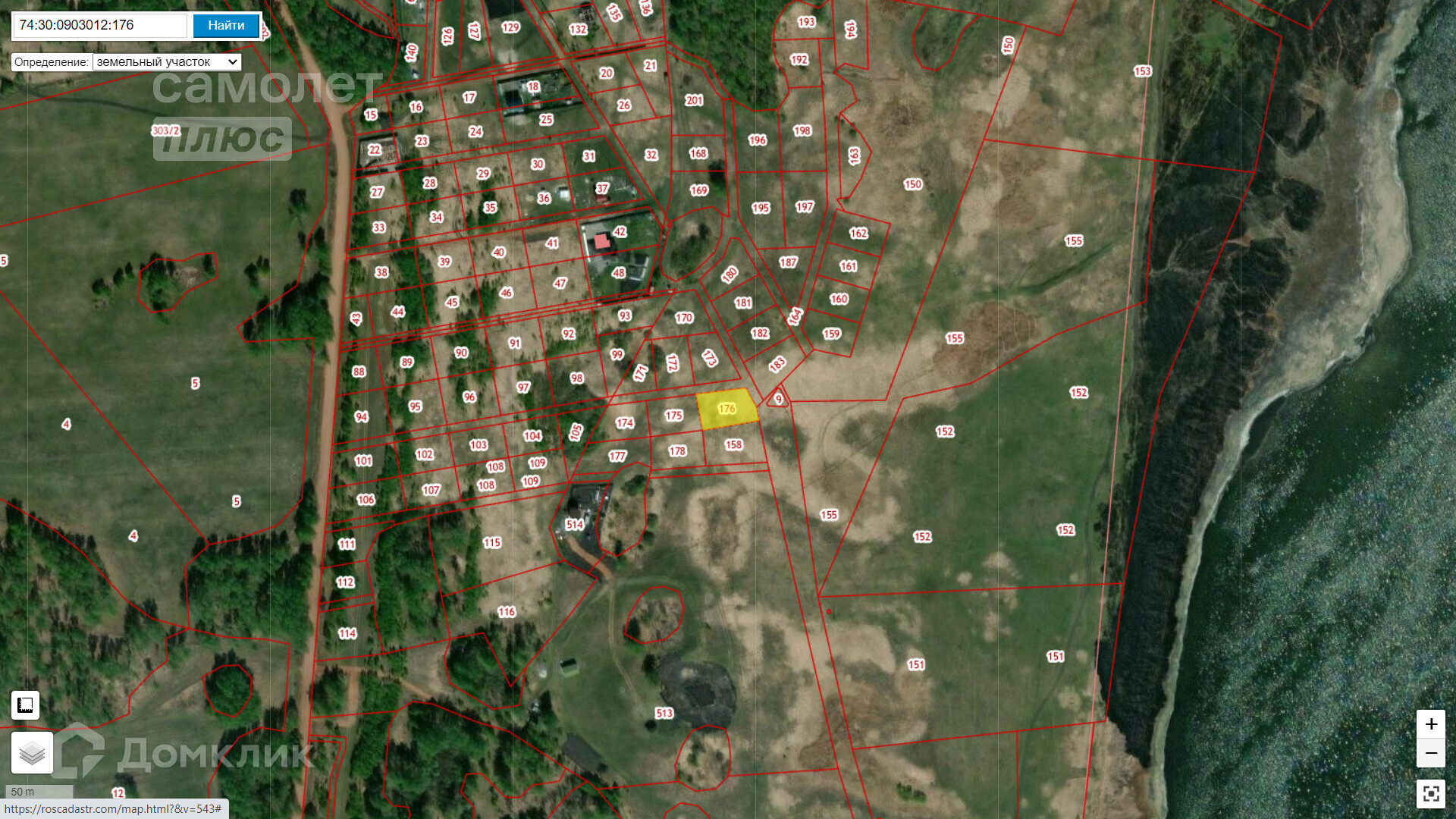Open the земельный участок dropdown
The image size is (1456, 819).
coord(167,62)
